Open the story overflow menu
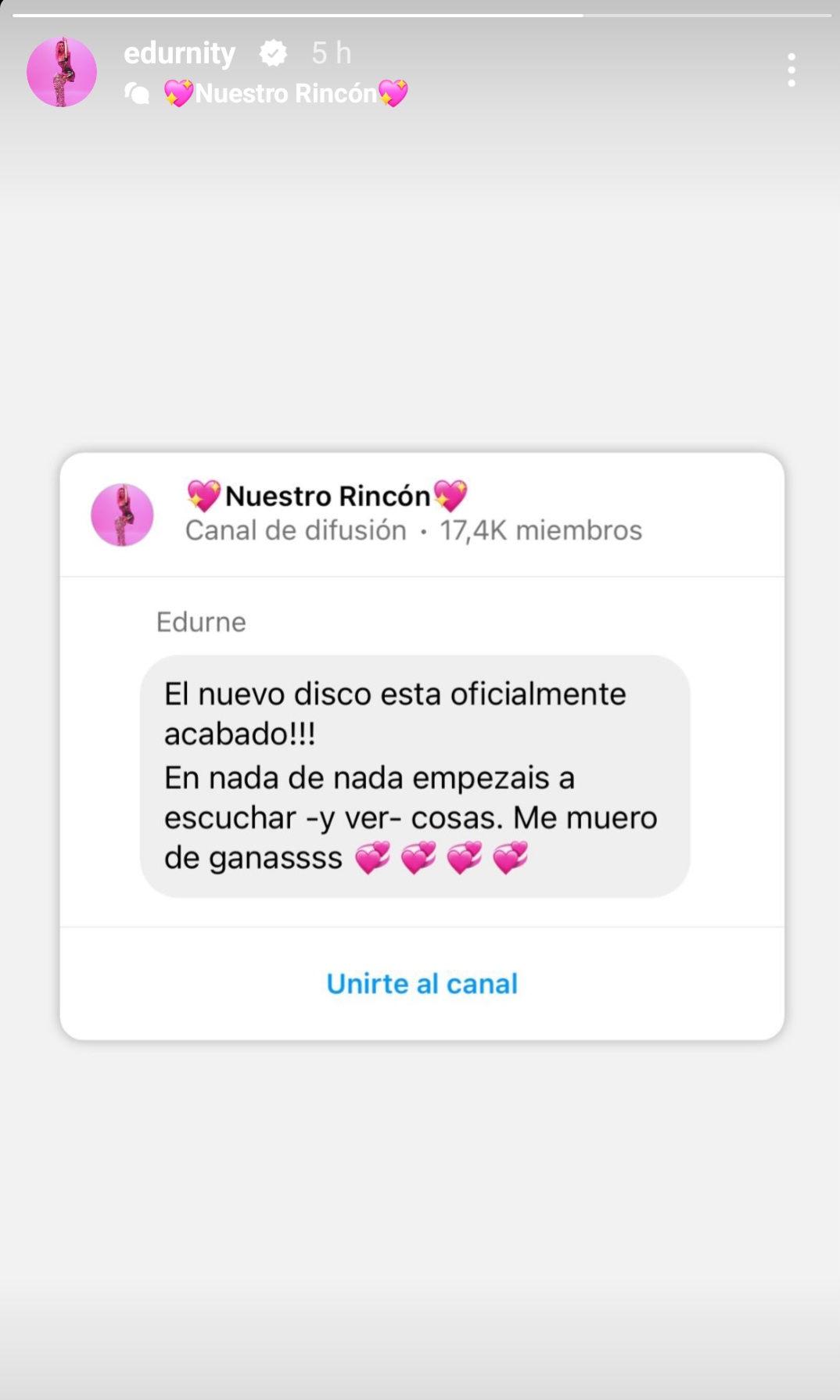Image resolution: width=840 pixels, height=1400 pixels. click(x=792, y=70)
